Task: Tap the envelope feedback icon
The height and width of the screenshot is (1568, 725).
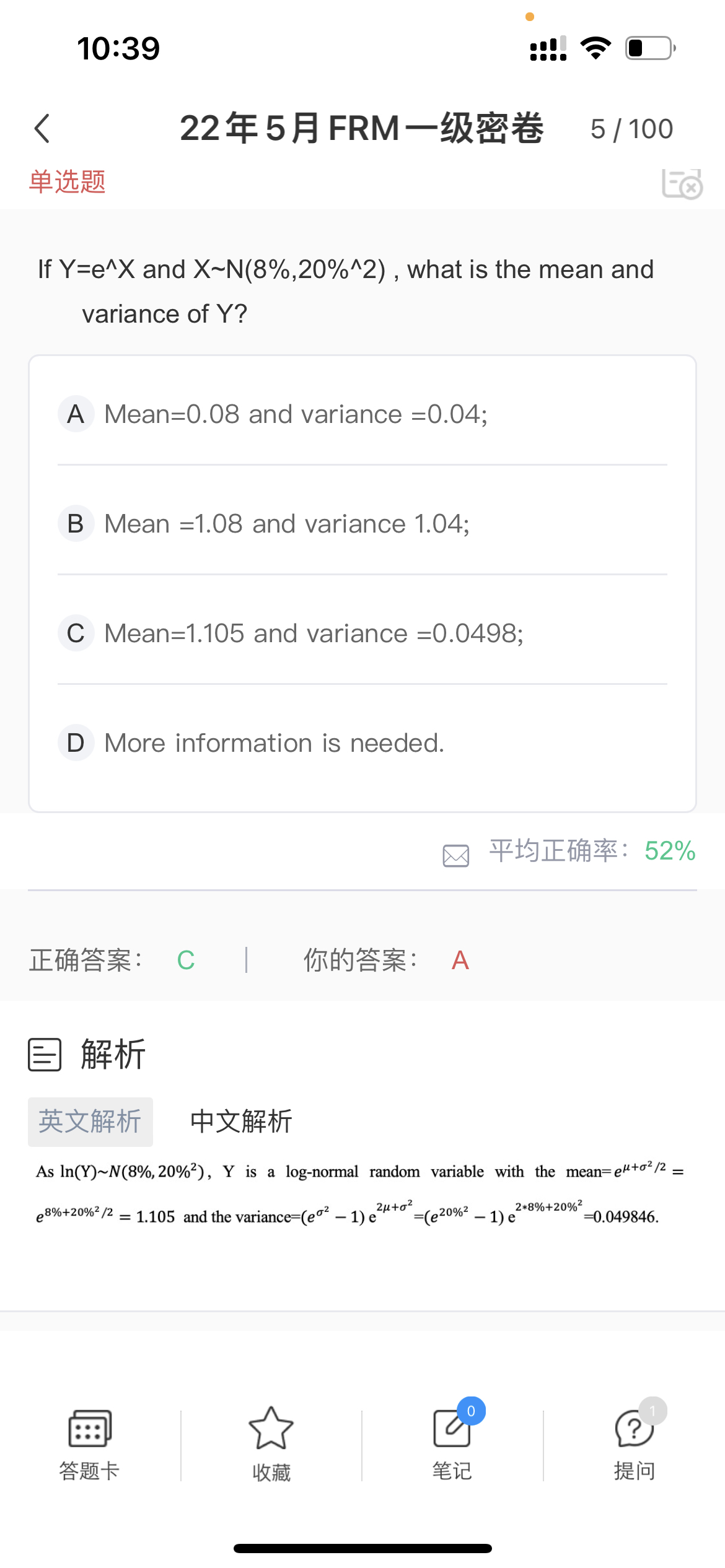Action: [456, 855]
